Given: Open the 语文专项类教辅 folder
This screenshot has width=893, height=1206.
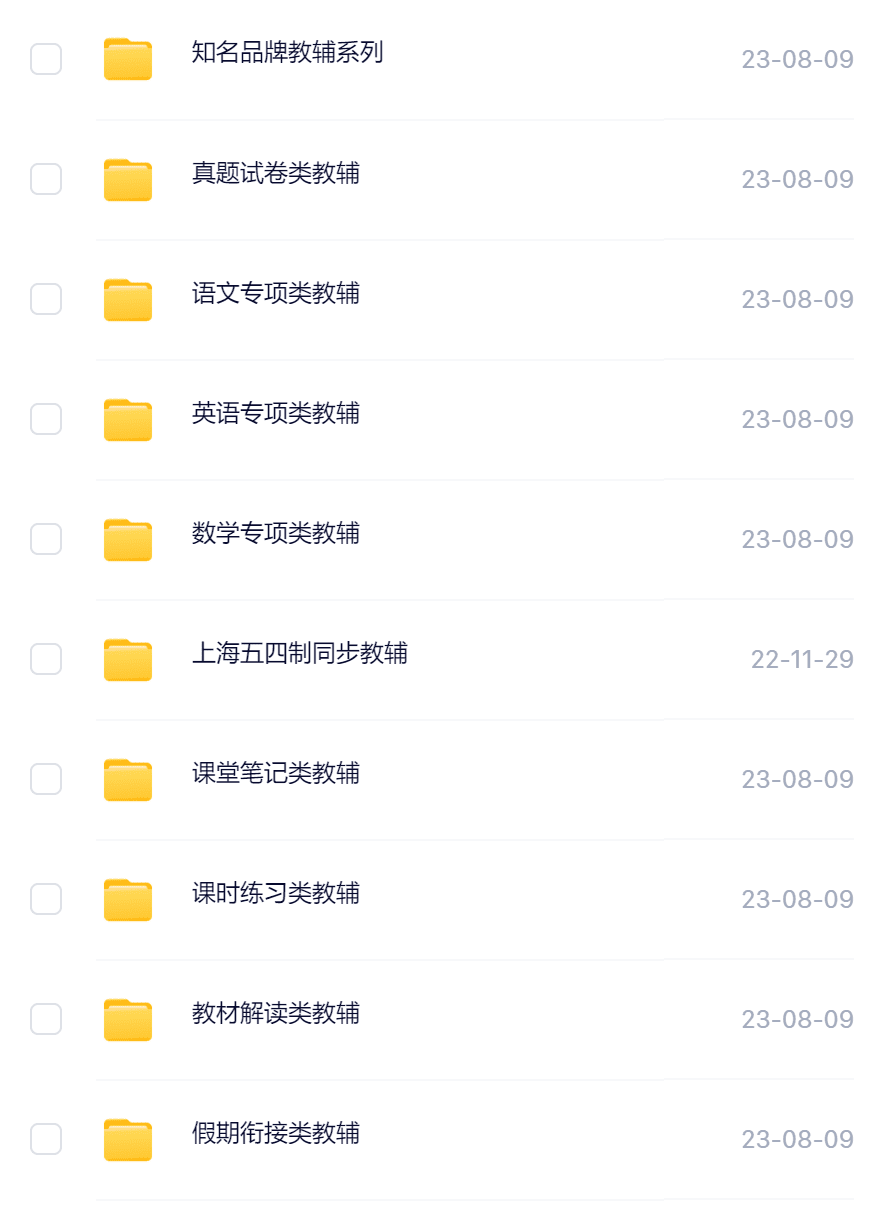Looking at the screenshot, I should click(x=275, y=293).
